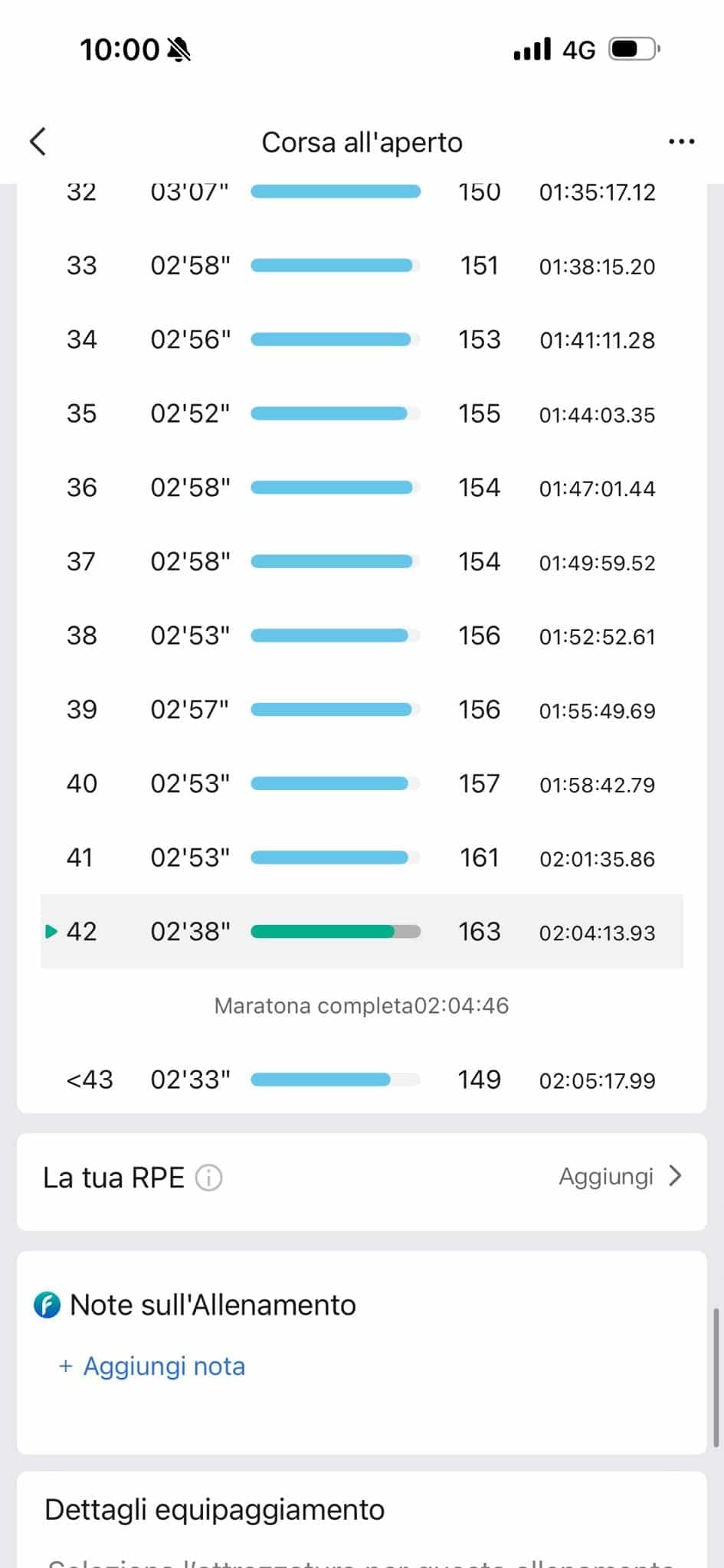The width and height of the screenshot is (724, 1568).
Task: Select lap 35 in the splits list
Action: point(362,414)
